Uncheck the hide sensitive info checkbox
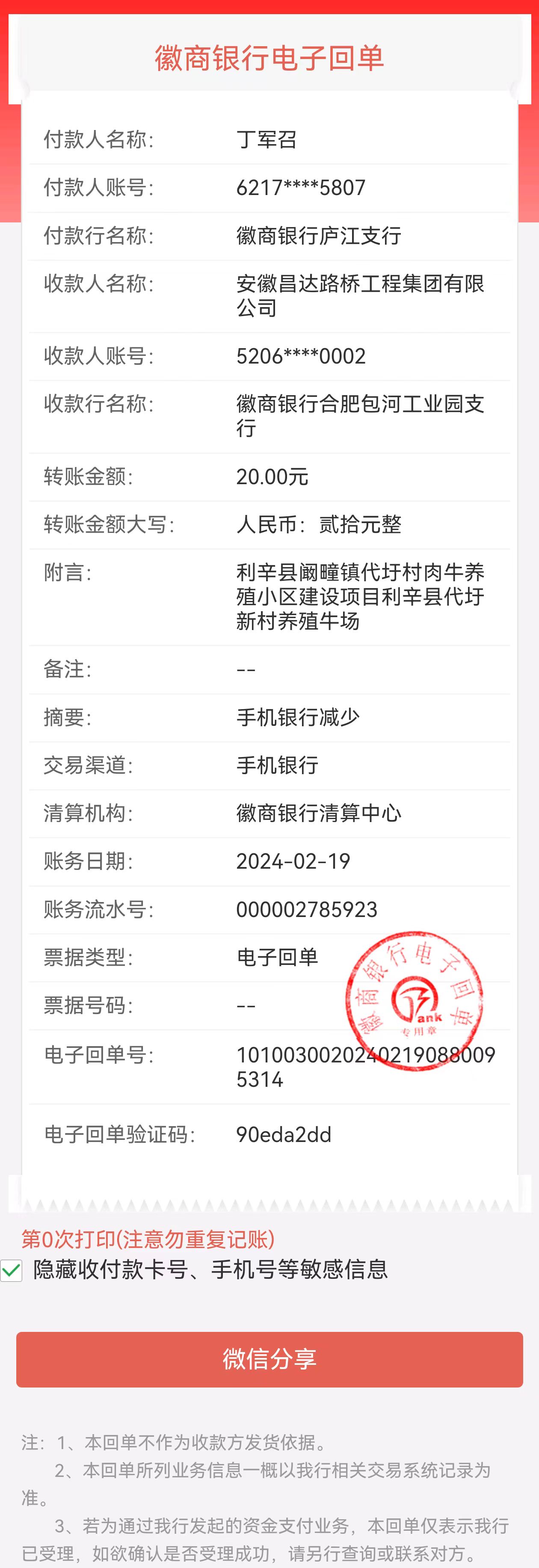This screenshot has height=1568, width=539. (x=11, y=1270)
